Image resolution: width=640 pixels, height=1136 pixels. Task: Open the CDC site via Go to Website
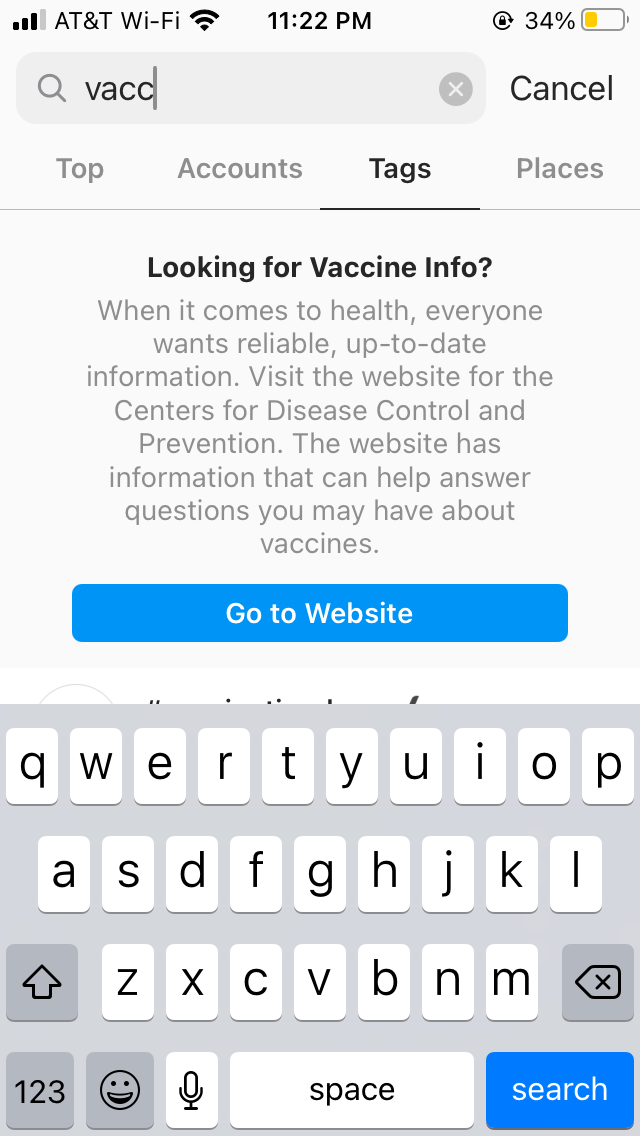click(x=320, y=613)
